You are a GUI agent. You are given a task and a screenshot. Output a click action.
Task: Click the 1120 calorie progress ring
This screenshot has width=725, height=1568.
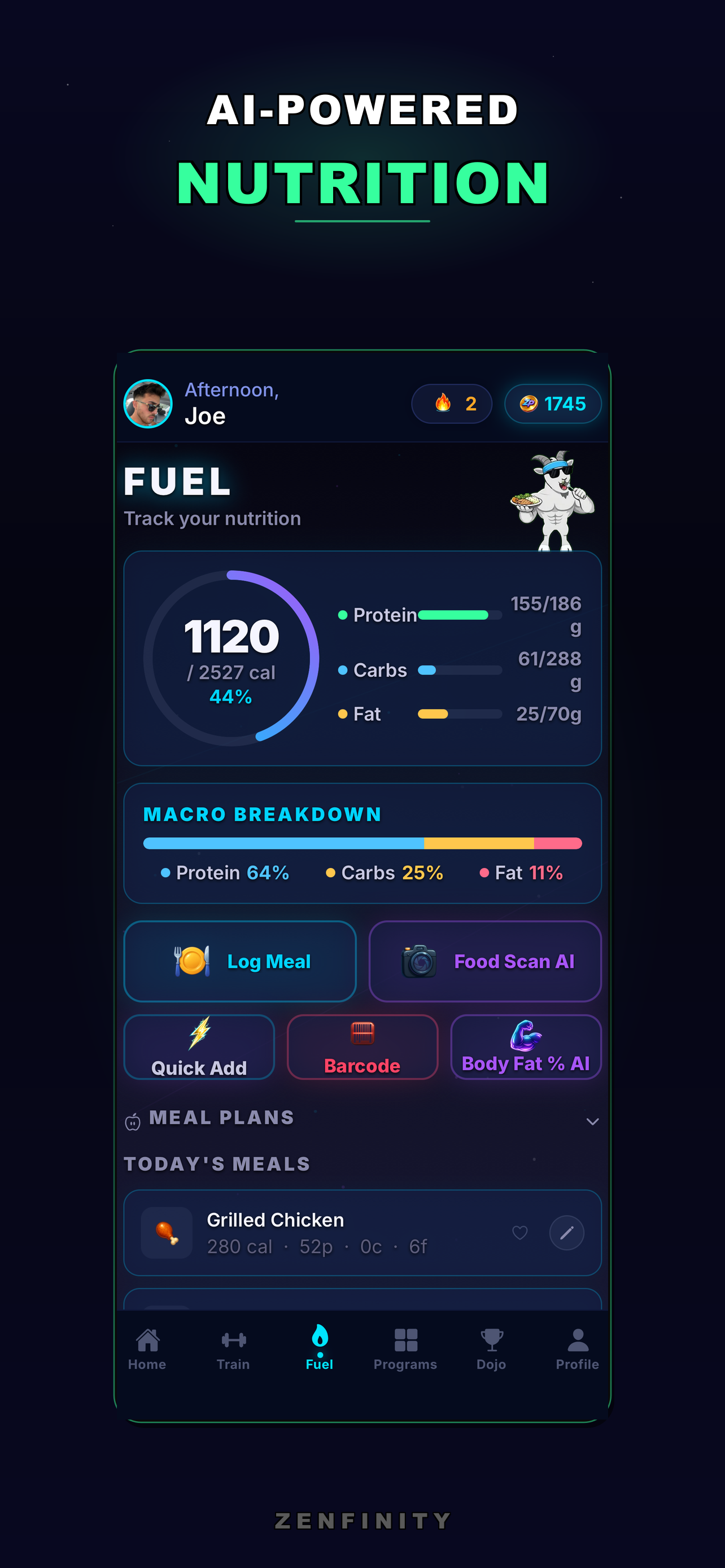(232, 654)
